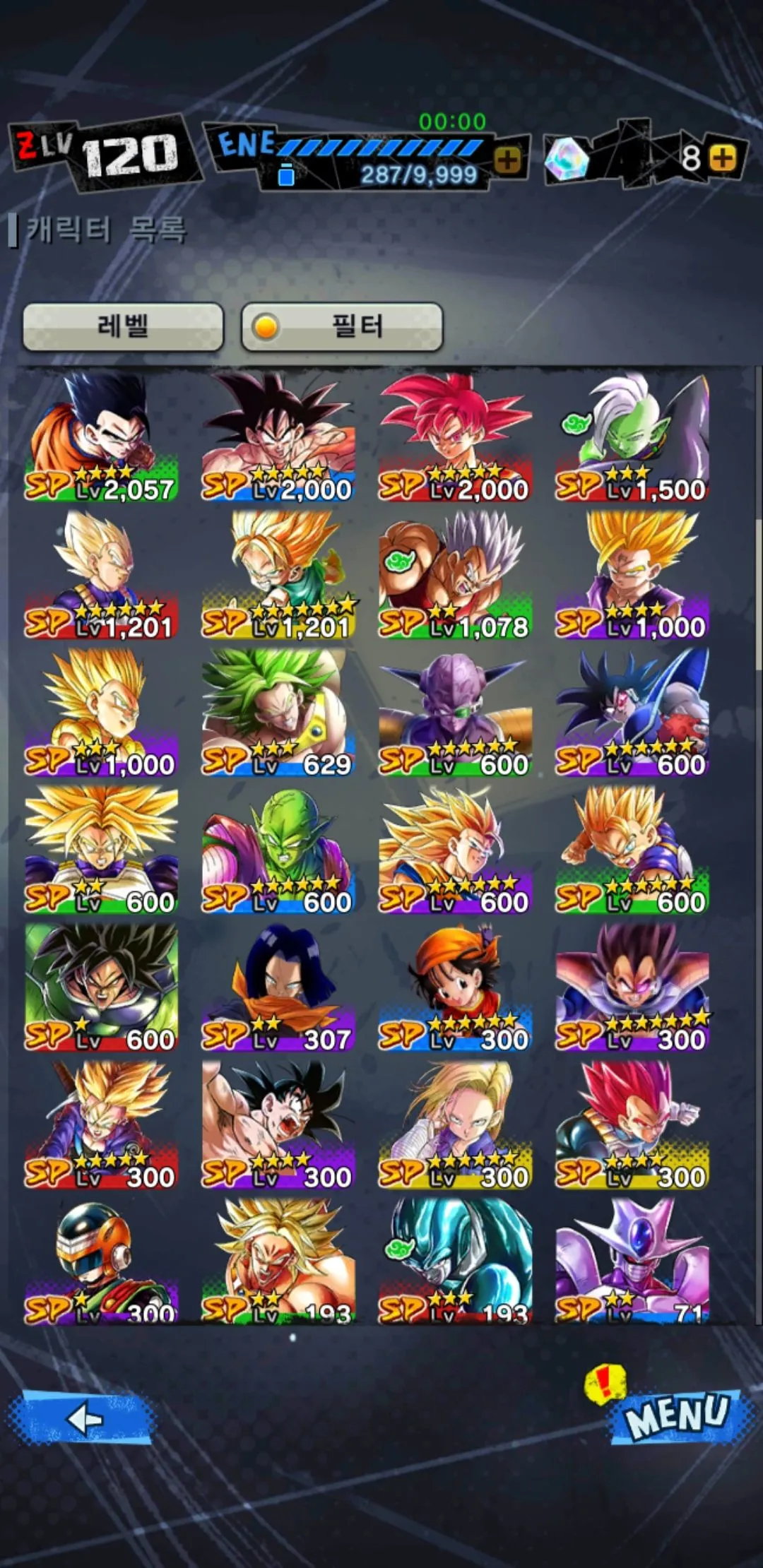The image size is (763, 1568).
Task: Select the Lv 300 Pan character
Action: (454, 987)
